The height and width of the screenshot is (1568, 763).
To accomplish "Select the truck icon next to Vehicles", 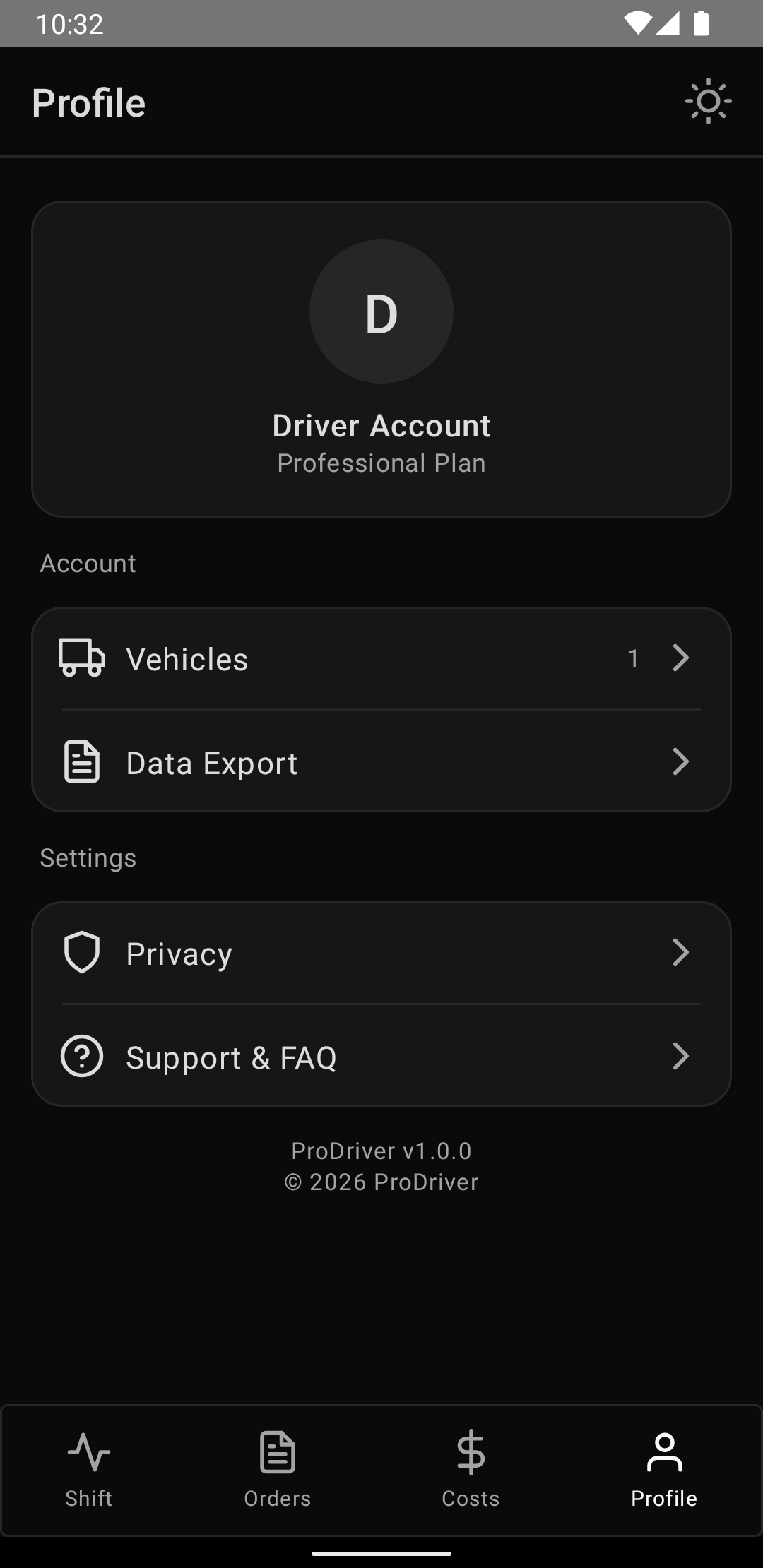I will 81,658.
